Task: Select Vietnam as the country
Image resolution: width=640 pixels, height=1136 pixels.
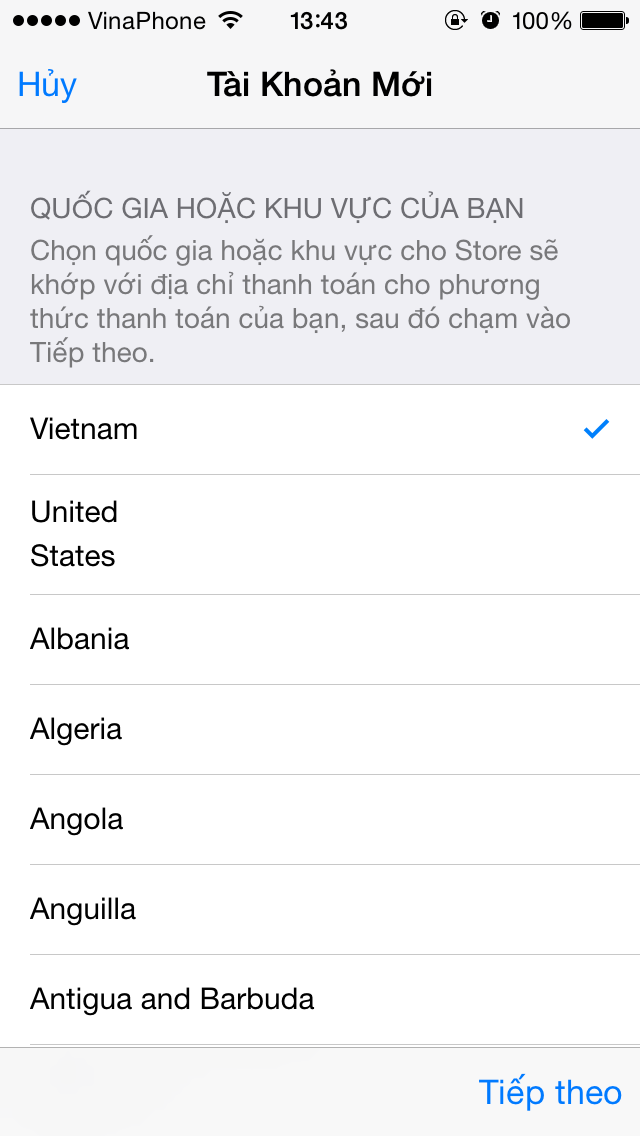Action: pos(320,430)
